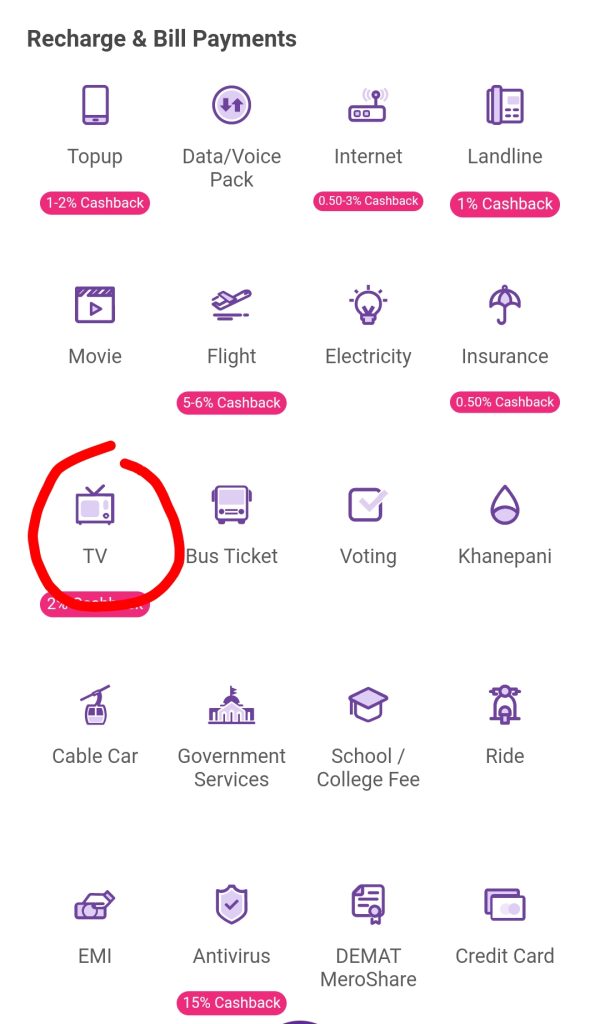The width and height of the screenshot is (600, 1024).
Task: Open Movie ticket booking
Action: coord(95,325)
